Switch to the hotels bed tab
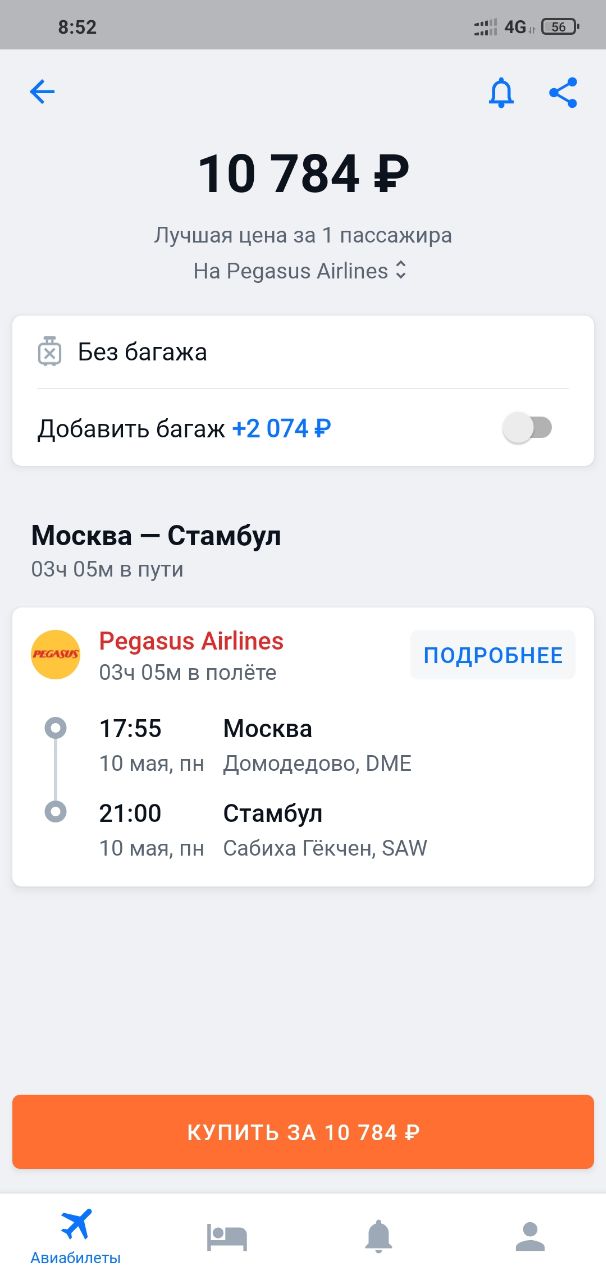Screen dimensions: 606x1280 point(227,1237)
